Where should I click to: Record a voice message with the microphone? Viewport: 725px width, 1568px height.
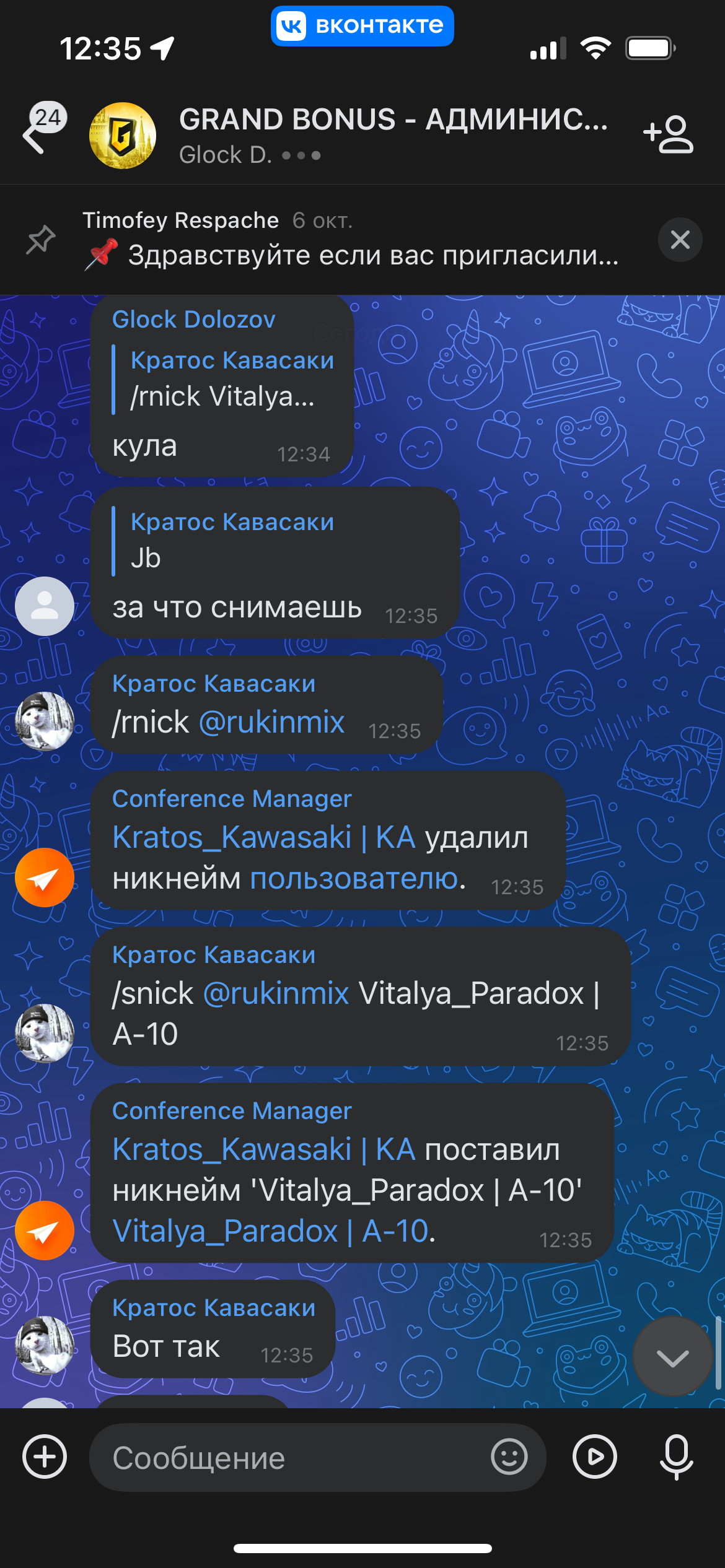tap(676, 1457)
